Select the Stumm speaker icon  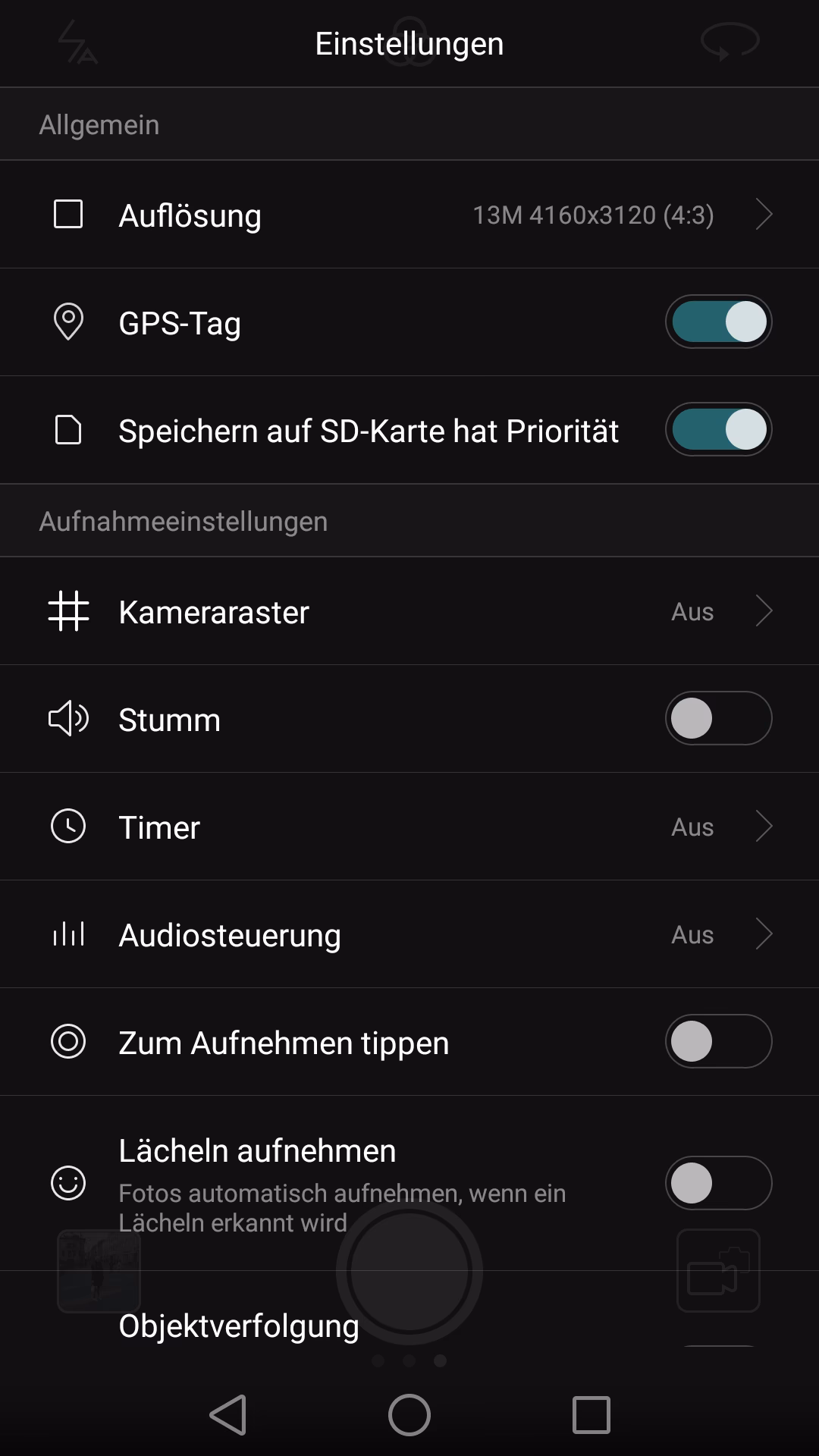click(x=69, y=719)
